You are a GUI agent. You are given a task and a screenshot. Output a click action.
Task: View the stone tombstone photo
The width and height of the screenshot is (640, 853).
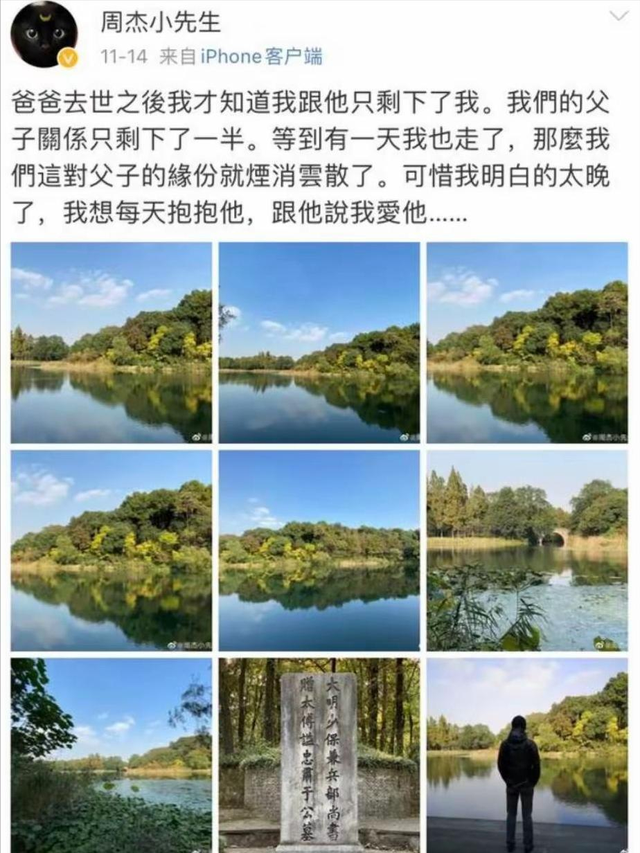point(319,754)
